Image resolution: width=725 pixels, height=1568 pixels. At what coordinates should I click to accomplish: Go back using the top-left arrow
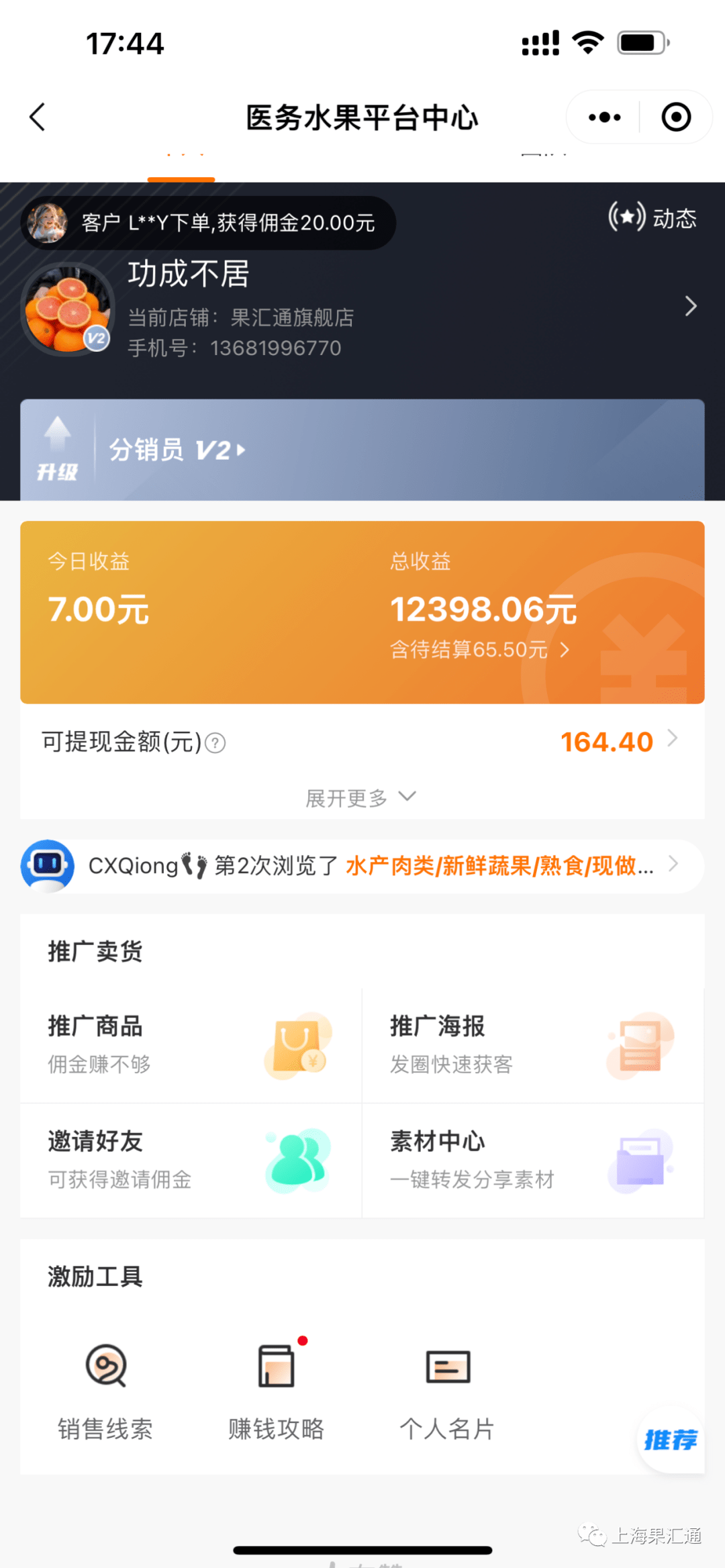click(x=38, y=117)
